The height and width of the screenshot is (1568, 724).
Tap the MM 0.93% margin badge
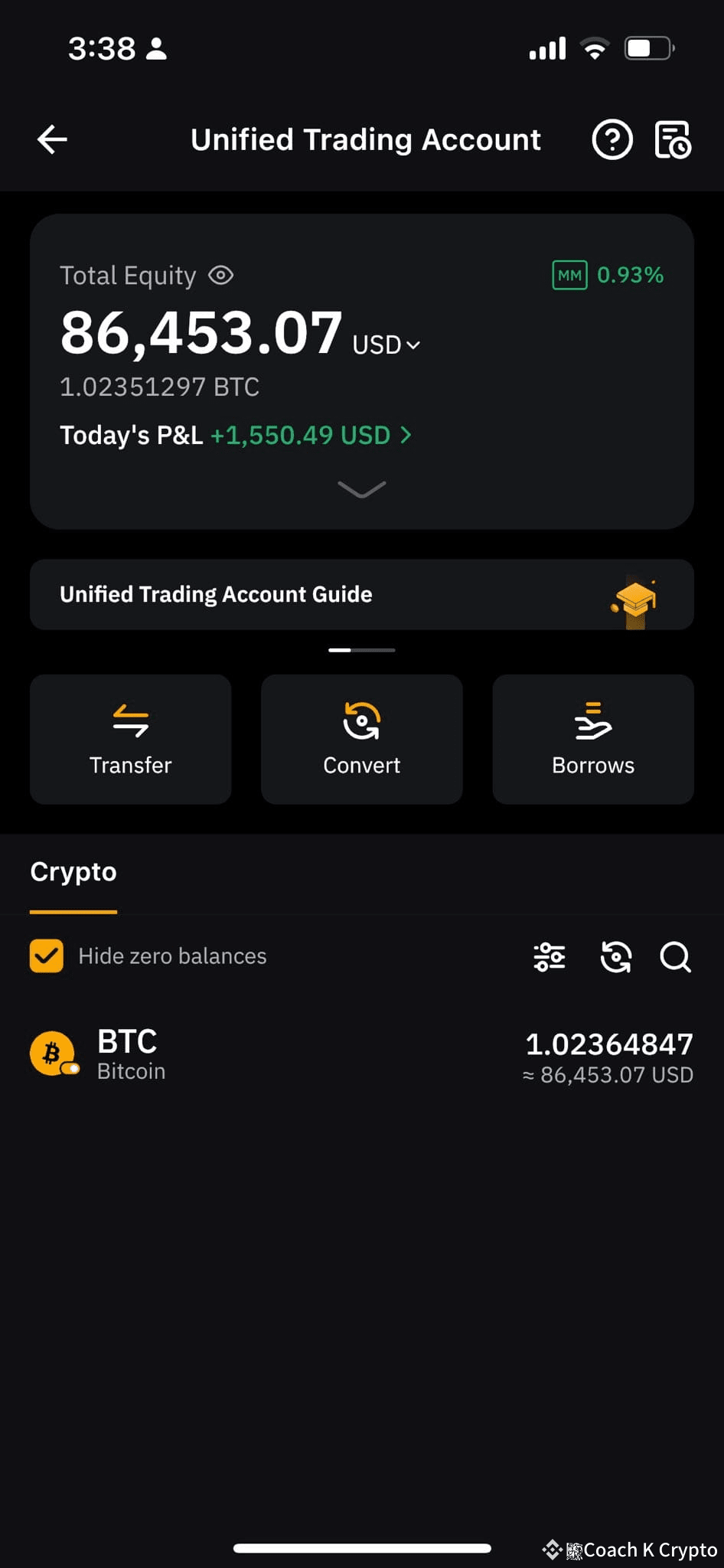(607, 275)
